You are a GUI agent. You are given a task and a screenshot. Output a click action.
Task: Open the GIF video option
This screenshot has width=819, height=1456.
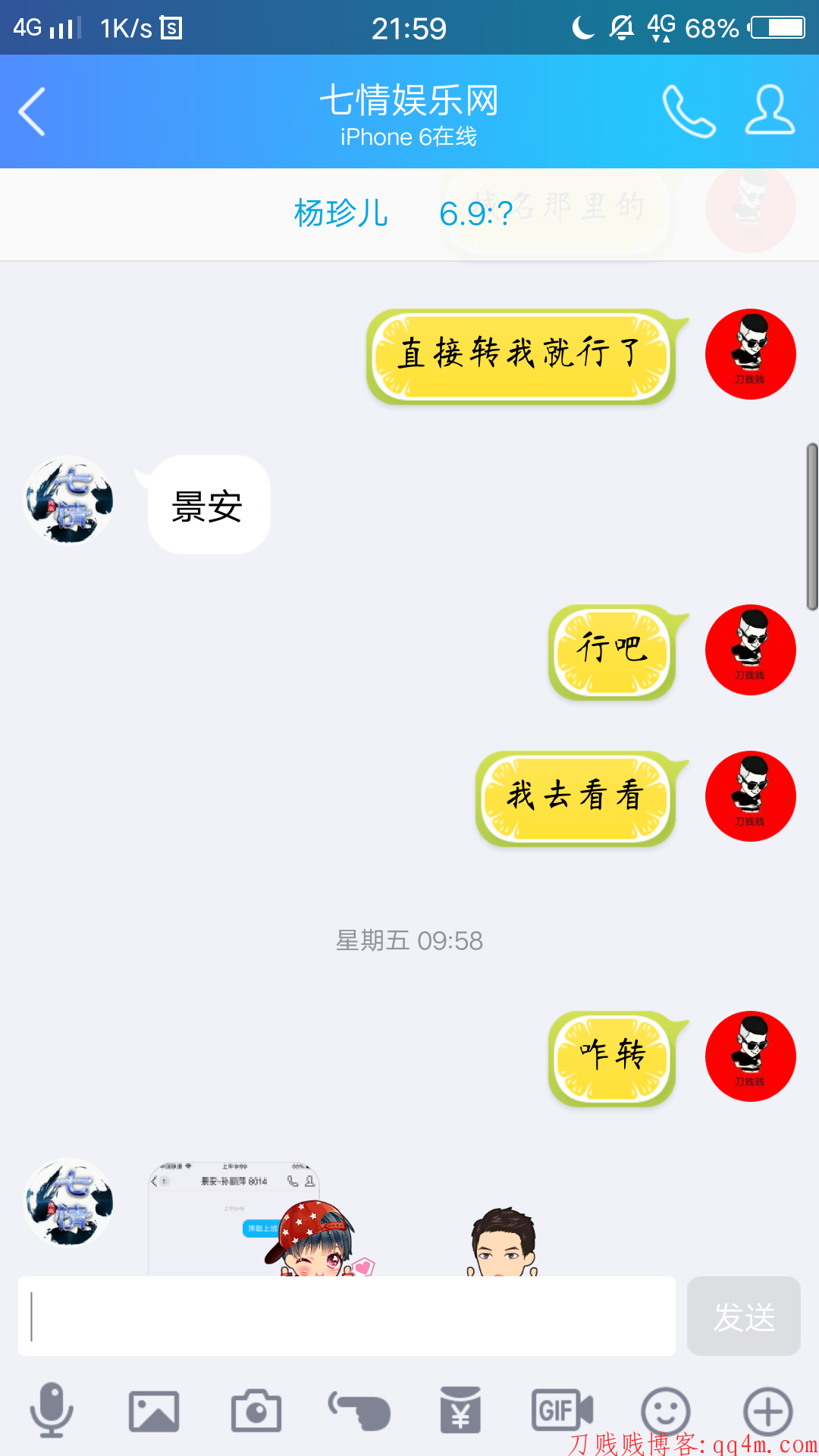point(562,1410)
